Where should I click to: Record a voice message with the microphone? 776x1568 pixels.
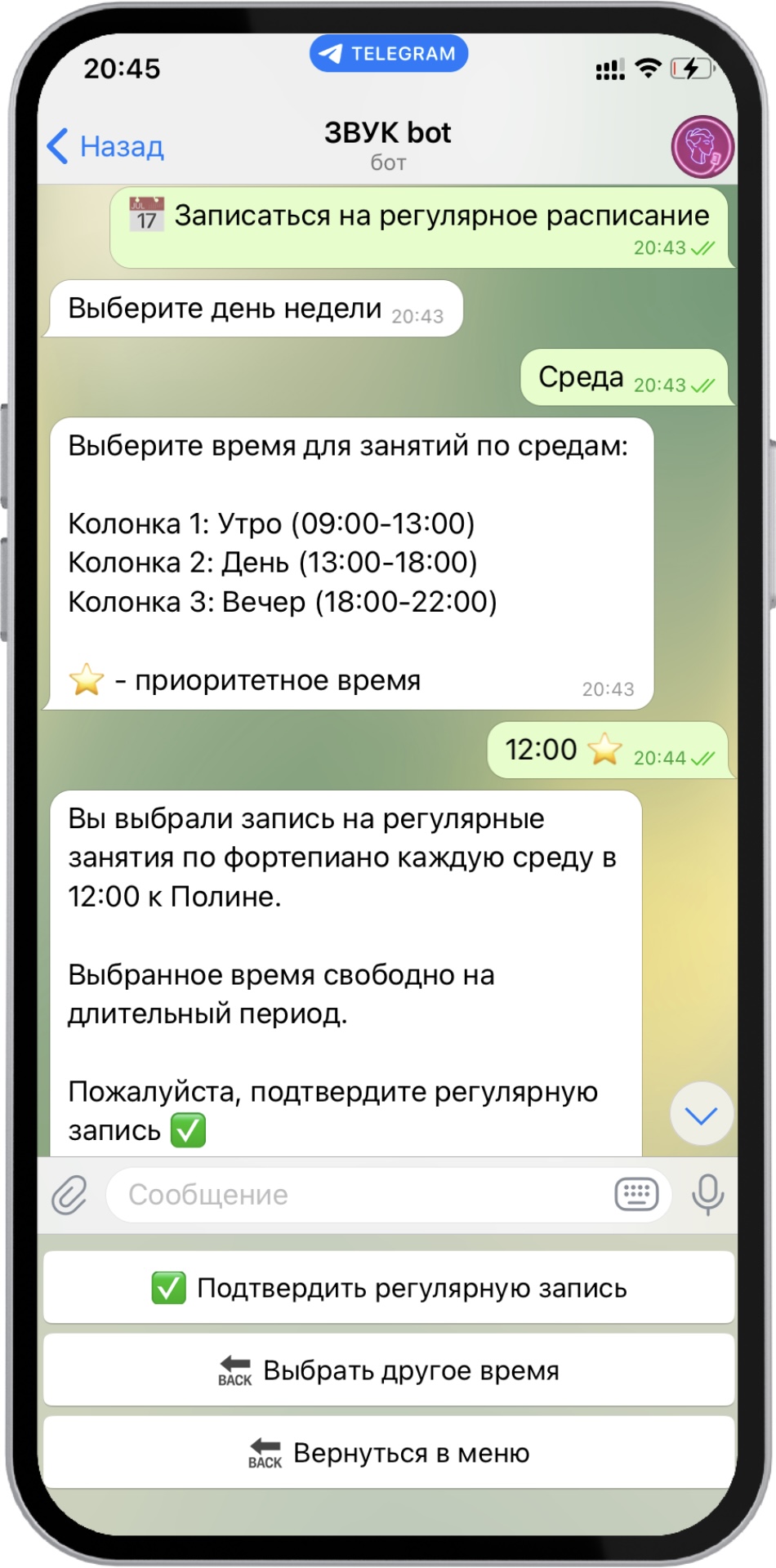(707, 1195)
